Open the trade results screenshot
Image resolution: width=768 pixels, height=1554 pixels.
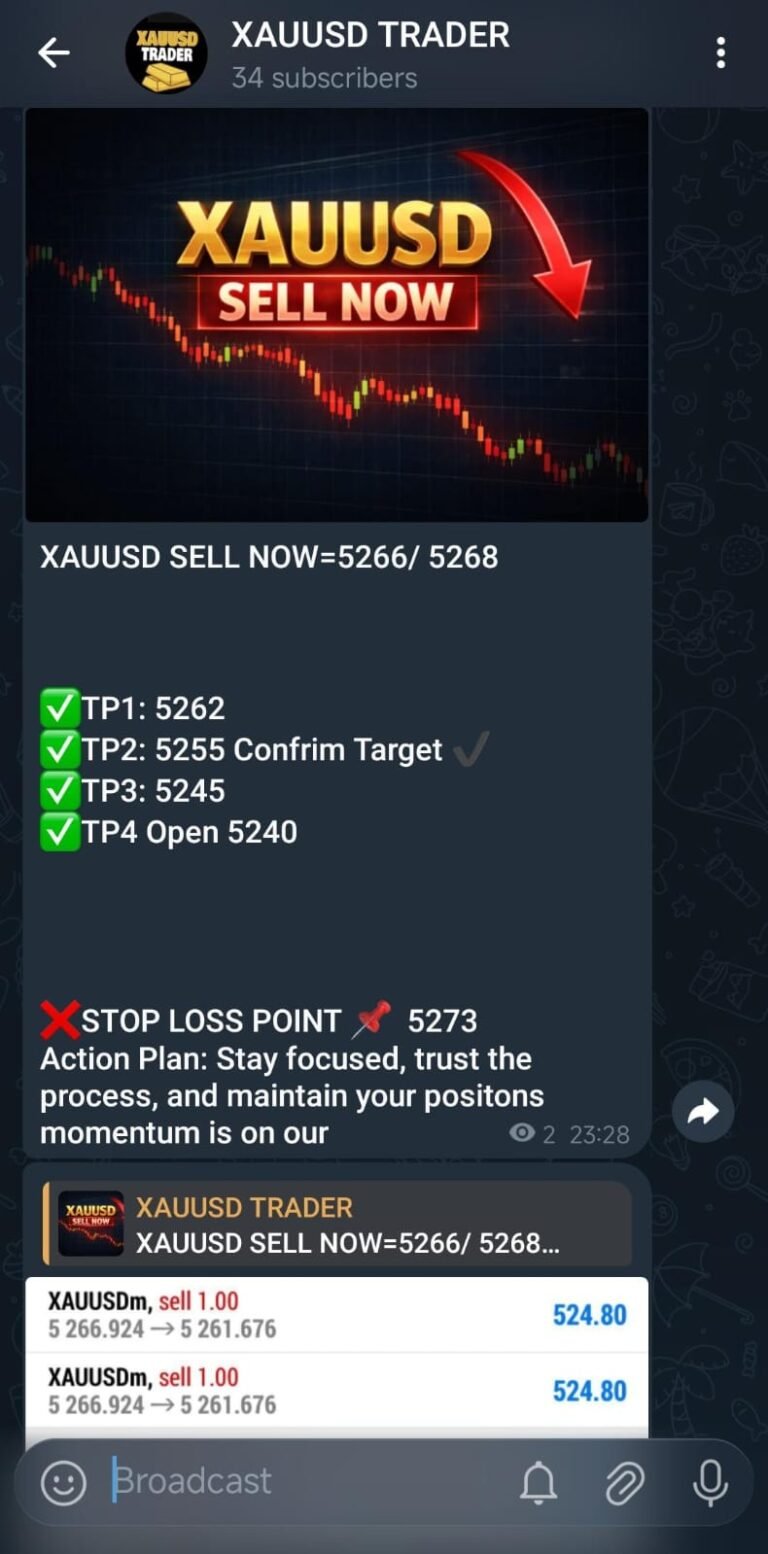[x=336, y=1353]
